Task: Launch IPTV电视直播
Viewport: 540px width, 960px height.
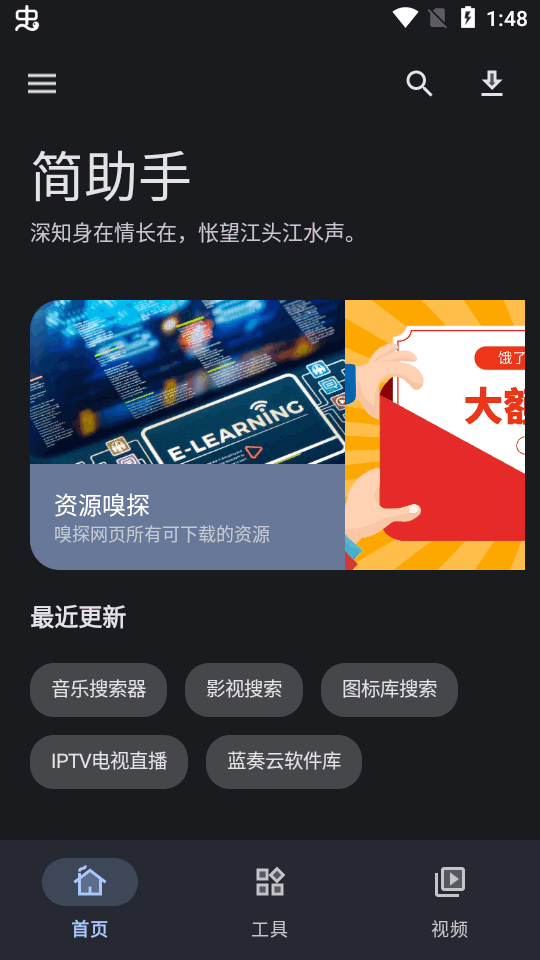Action: [x=109, y=762]
